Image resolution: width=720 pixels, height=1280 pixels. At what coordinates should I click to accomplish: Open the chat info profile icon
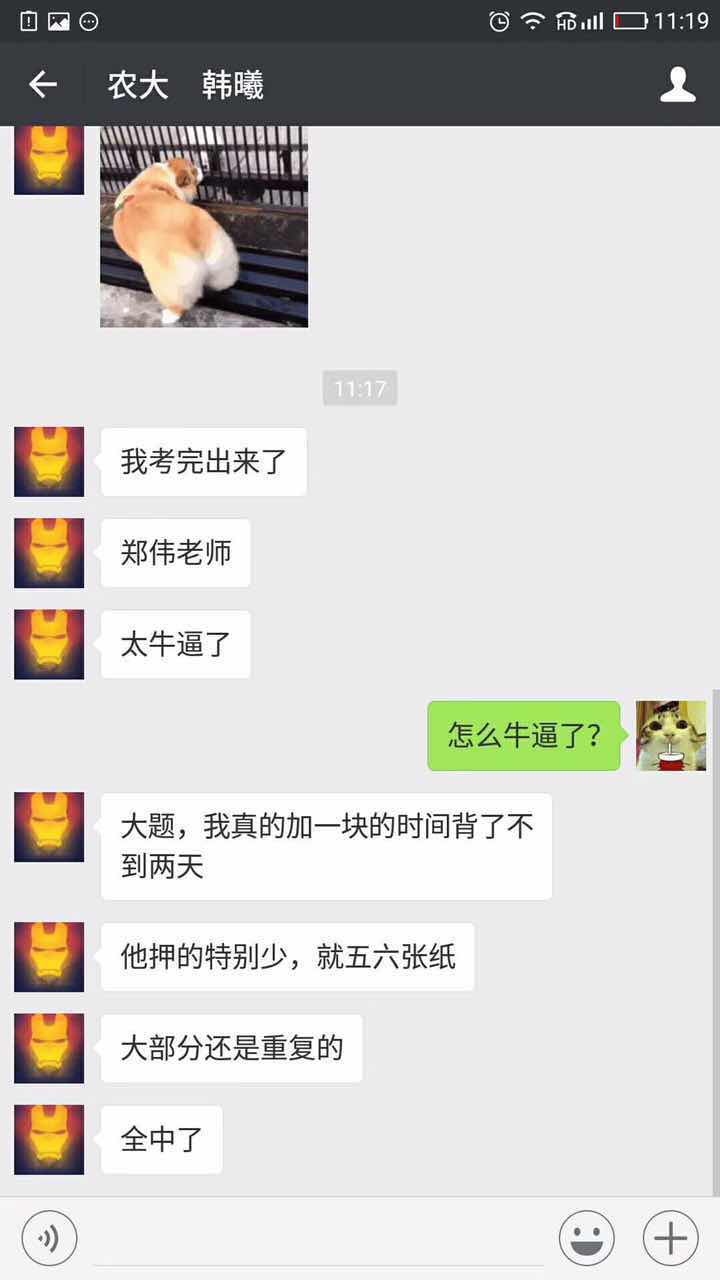tap(677, 85)
